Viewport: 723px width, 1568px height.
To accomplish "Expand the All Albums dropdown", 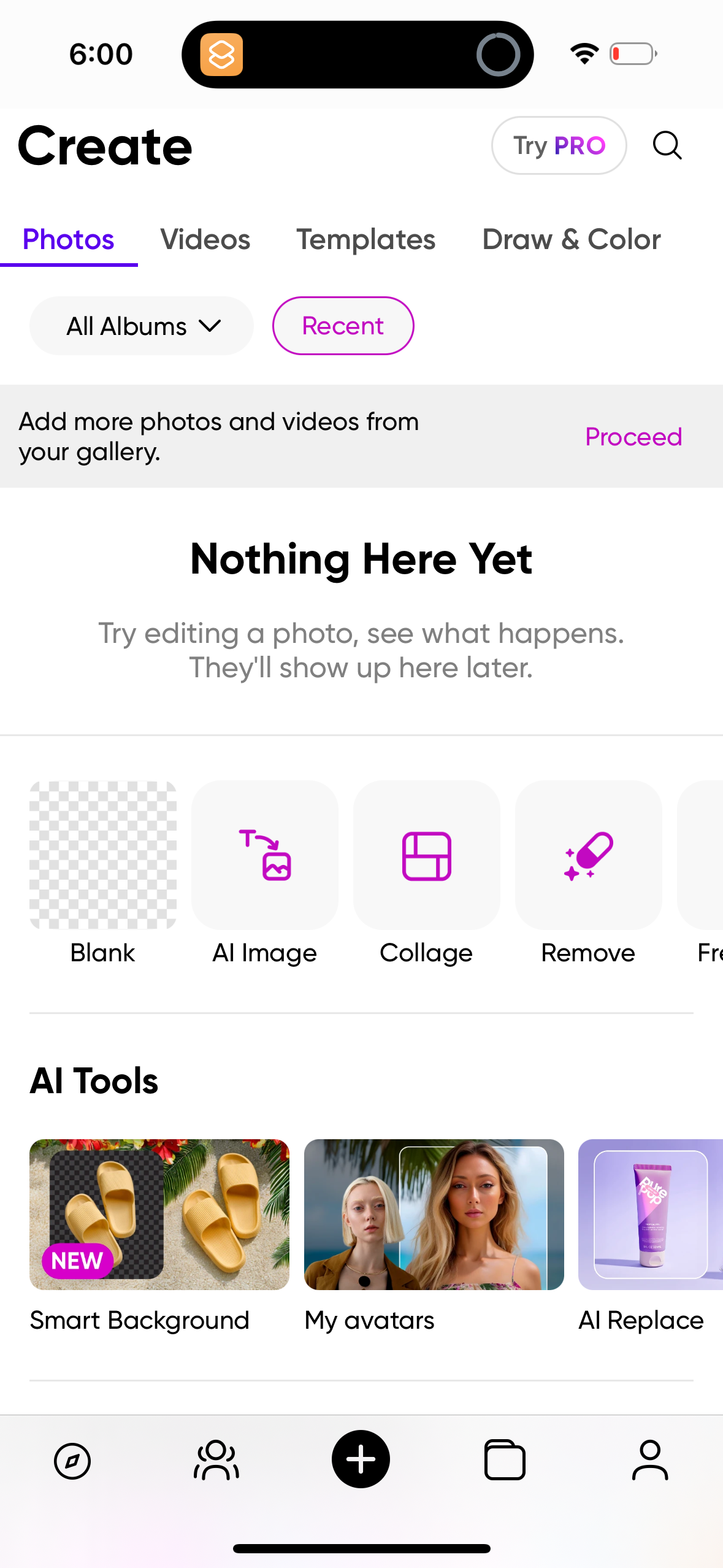I will [x=141, y=326].
